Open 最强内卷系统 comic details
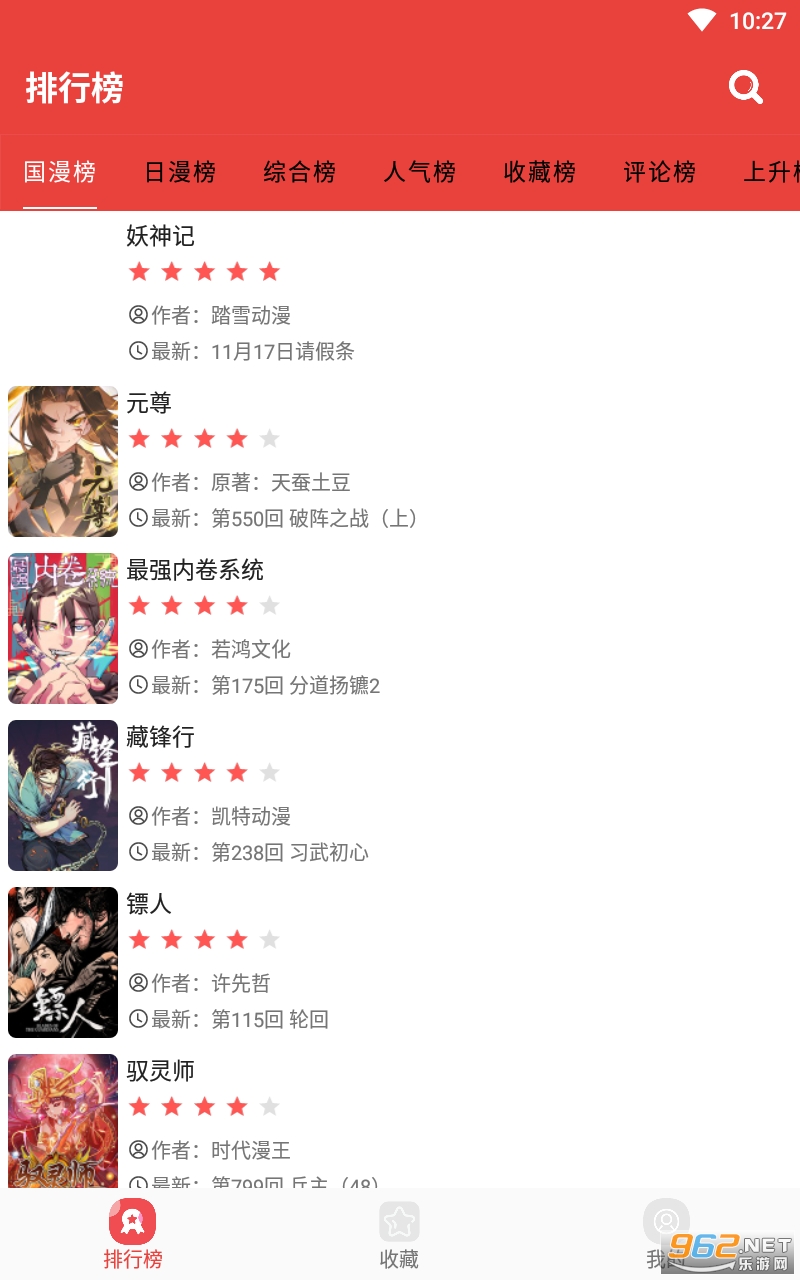 pos(400,628)
